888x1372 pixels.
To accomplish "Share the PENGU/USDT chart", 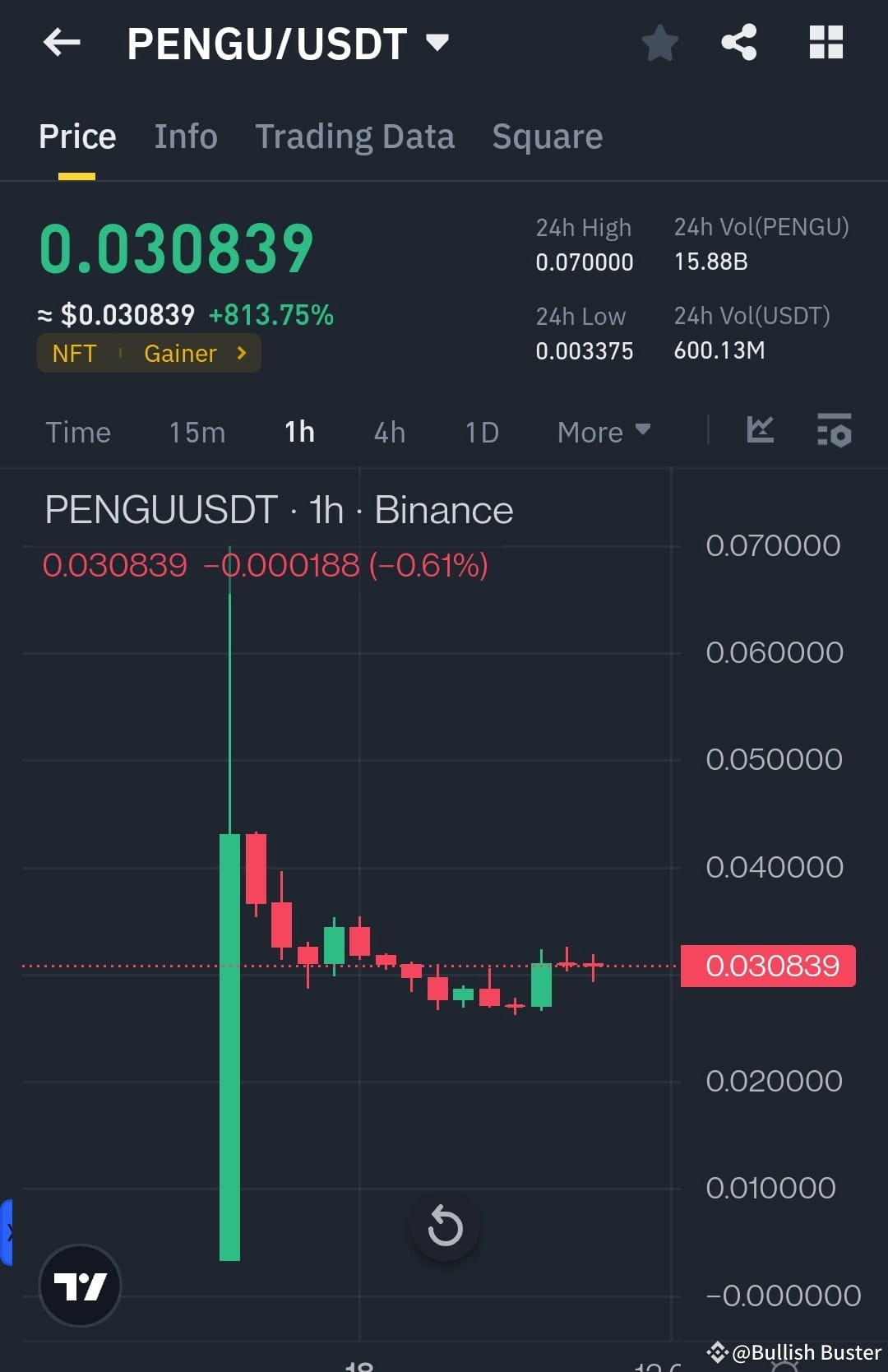I will pyautogui.click(x=739, y=43).
